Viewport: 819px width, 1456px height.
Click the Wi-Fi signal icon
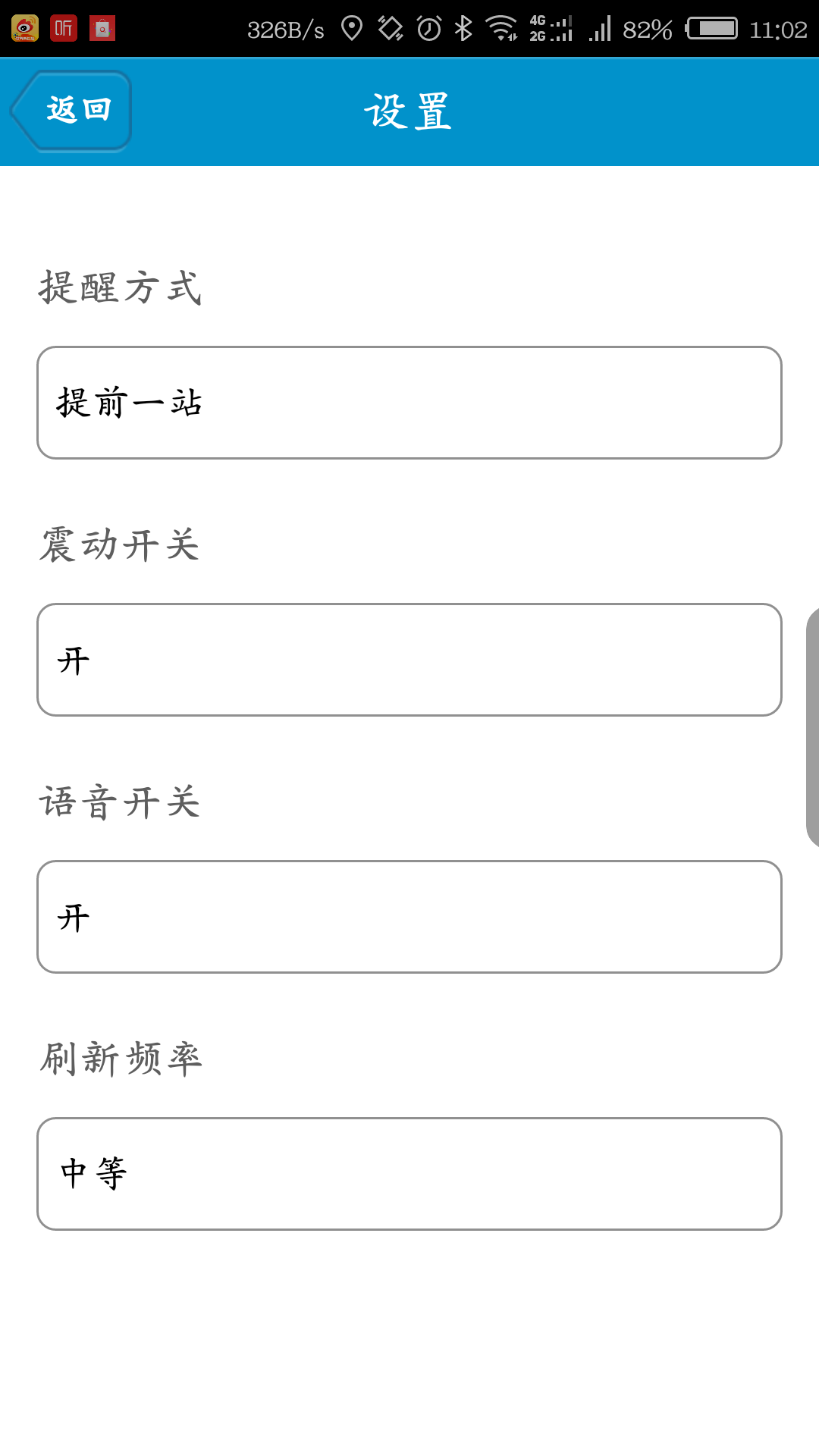pyautogui.click(x=500, y=27)
